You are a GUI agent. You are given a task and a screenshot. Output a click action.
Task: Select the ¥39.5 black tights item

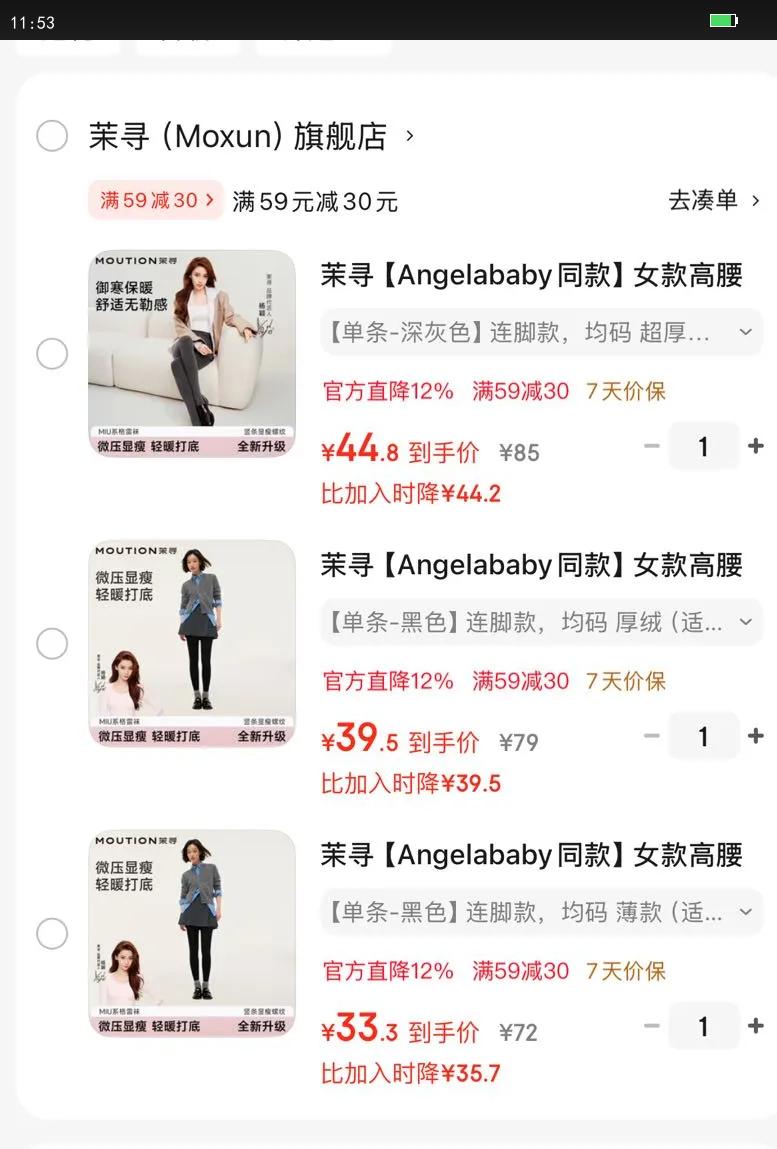[x=52, y=644]
